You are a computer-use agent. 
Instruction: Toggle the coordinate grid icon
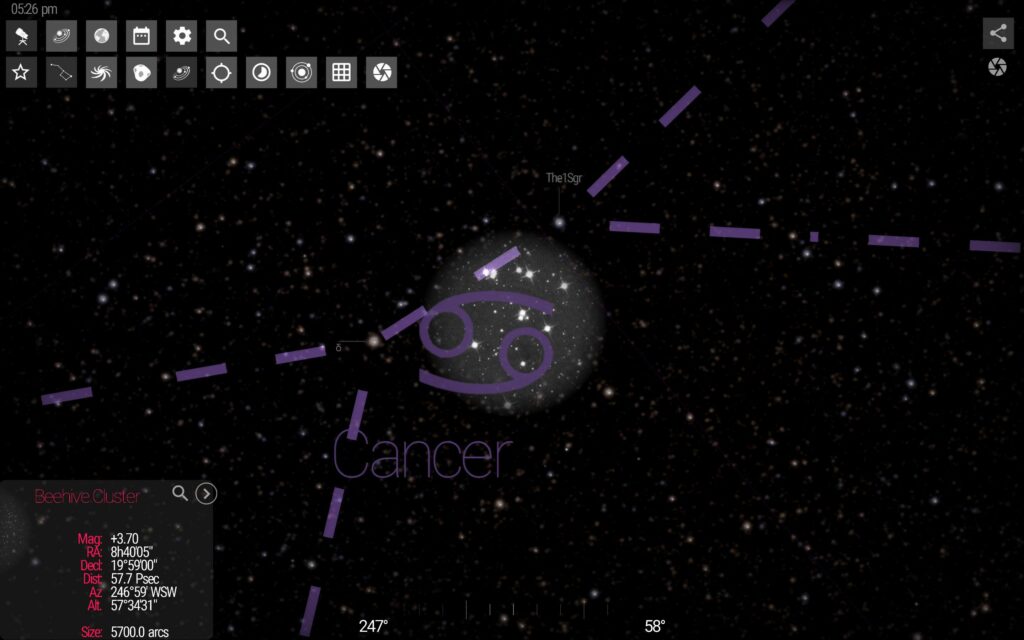pyautogui.click(x=341, y=72)
